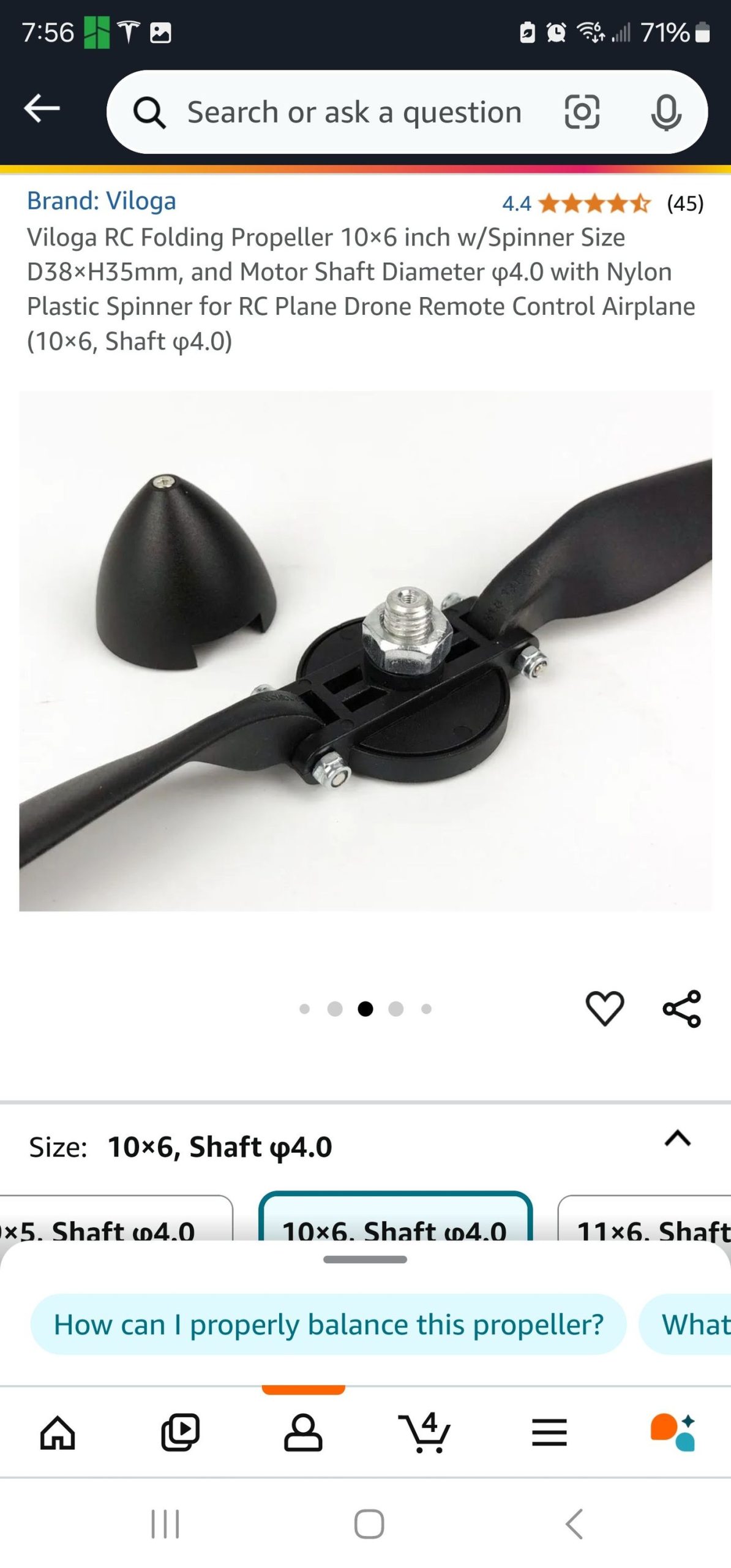The height and width of the screenshot is (1568, 731).
Task: Go to the Amazon Home tab
Action: [x=58, y=1433]
